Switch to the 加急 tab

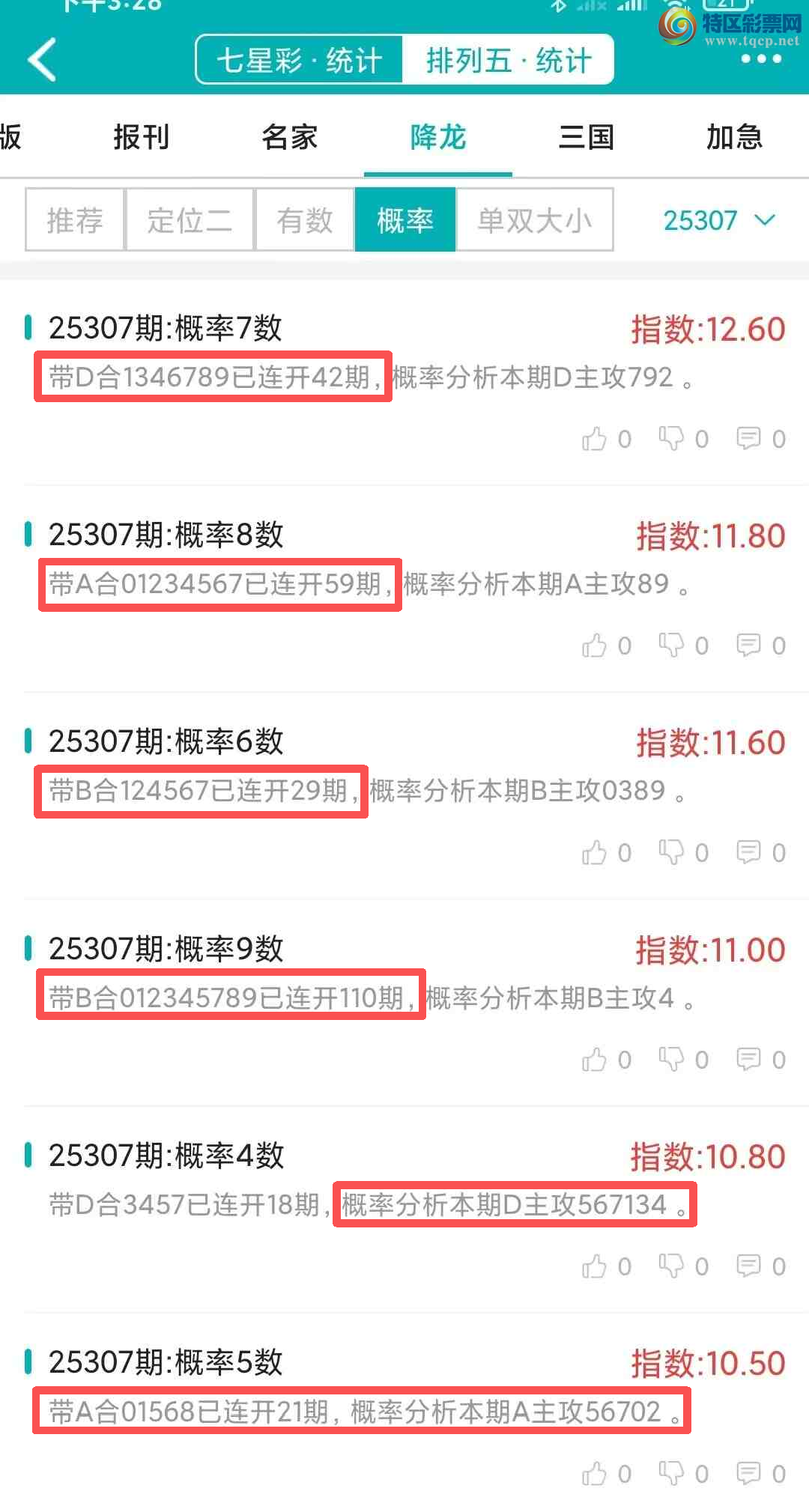(734, 138)
